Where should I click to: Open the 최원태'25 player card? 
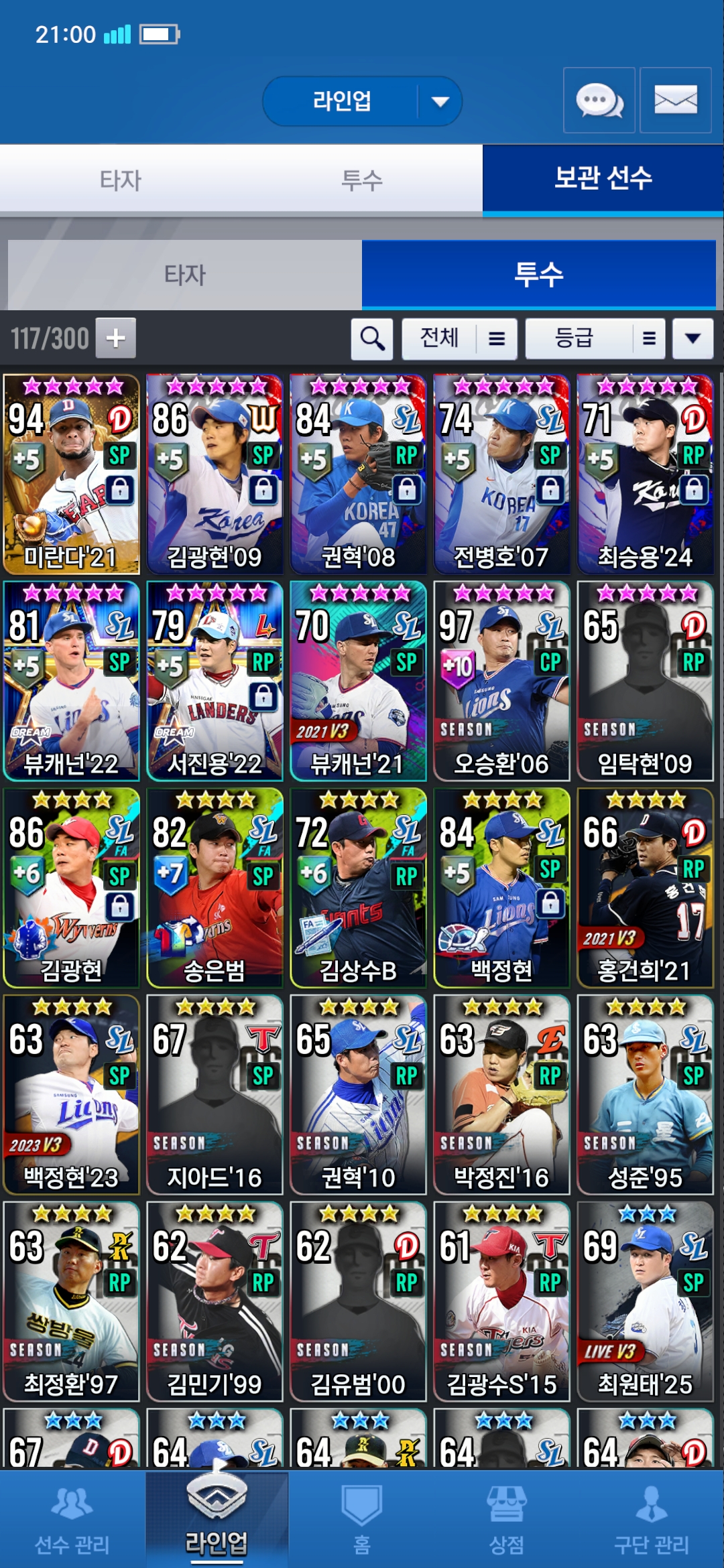(x=645, y=1301)
